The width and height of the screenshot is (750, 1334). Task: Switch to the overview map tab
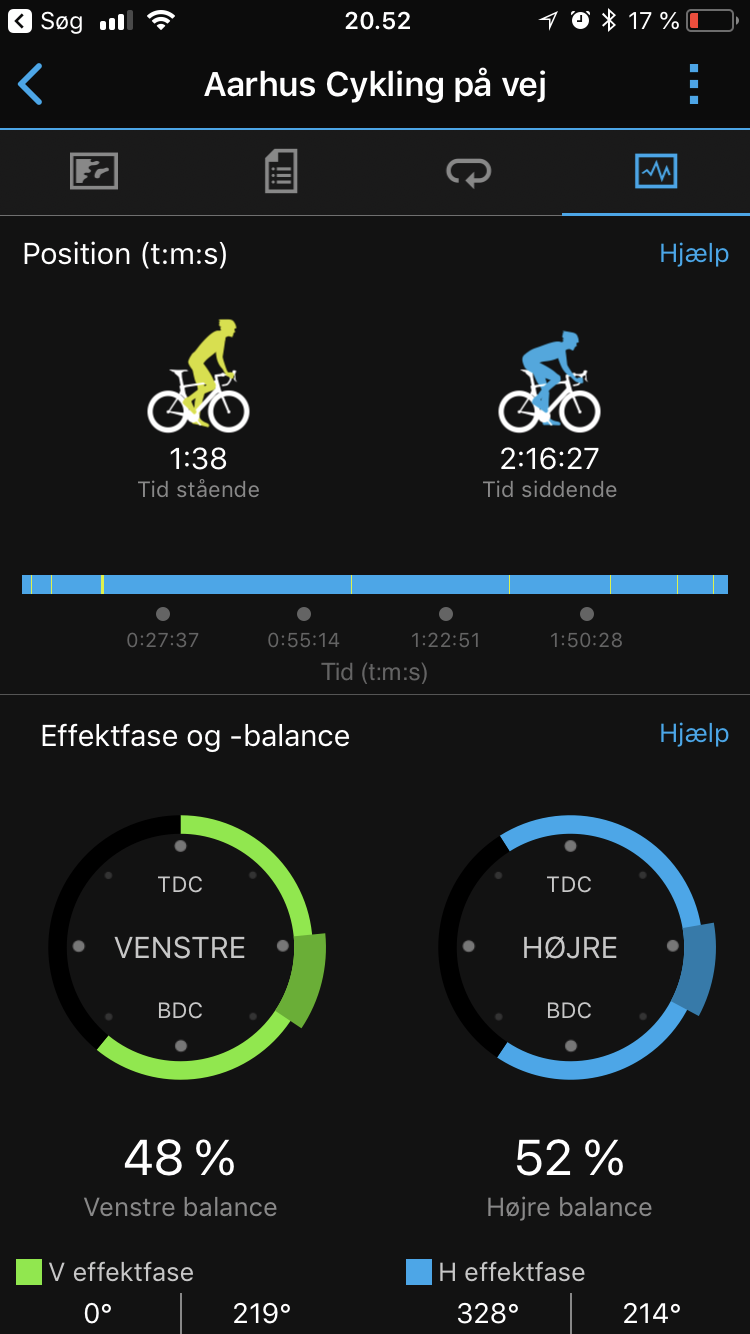94,172
